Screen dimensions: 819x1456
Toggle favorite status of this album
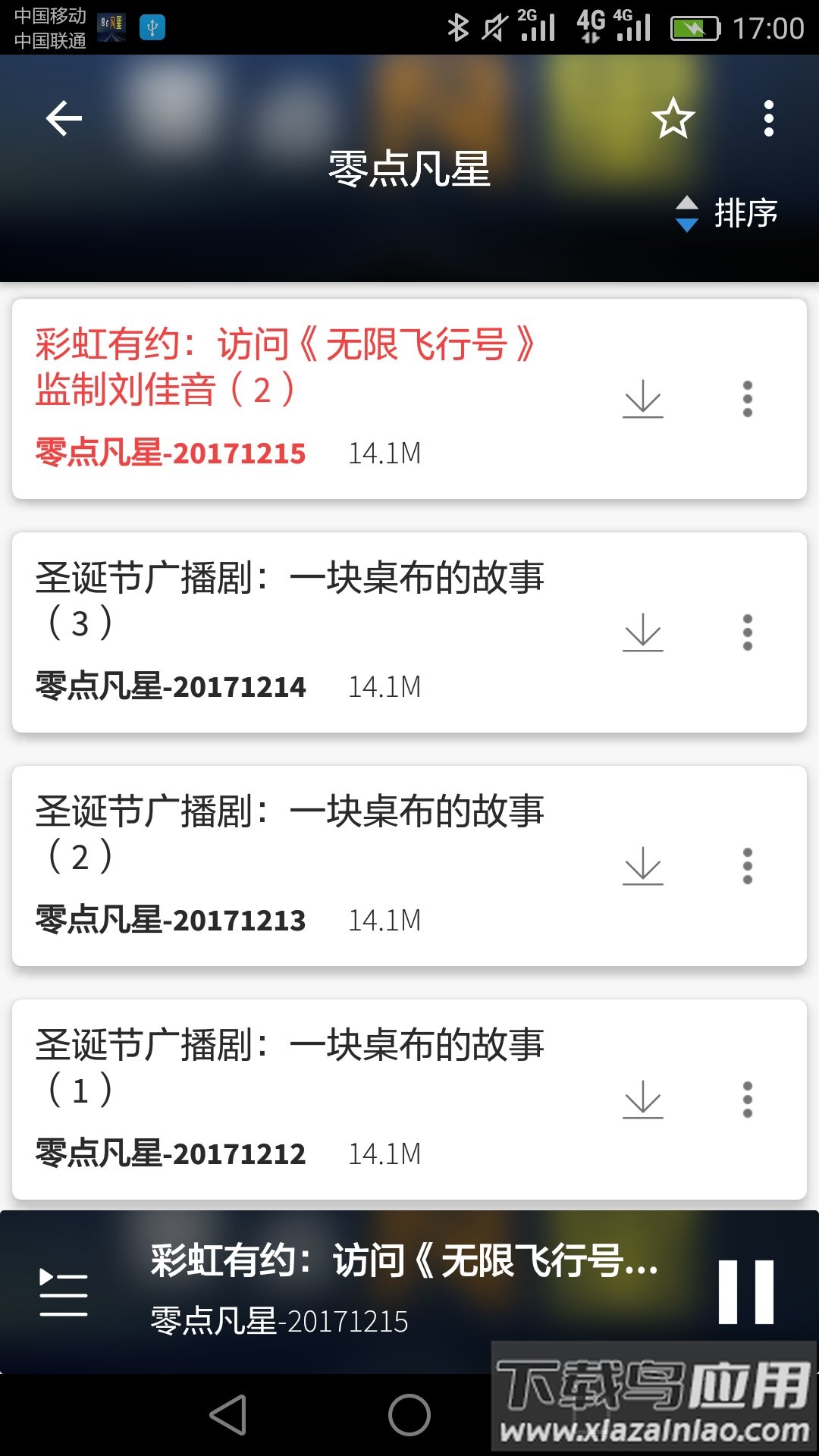click(674, 118)
